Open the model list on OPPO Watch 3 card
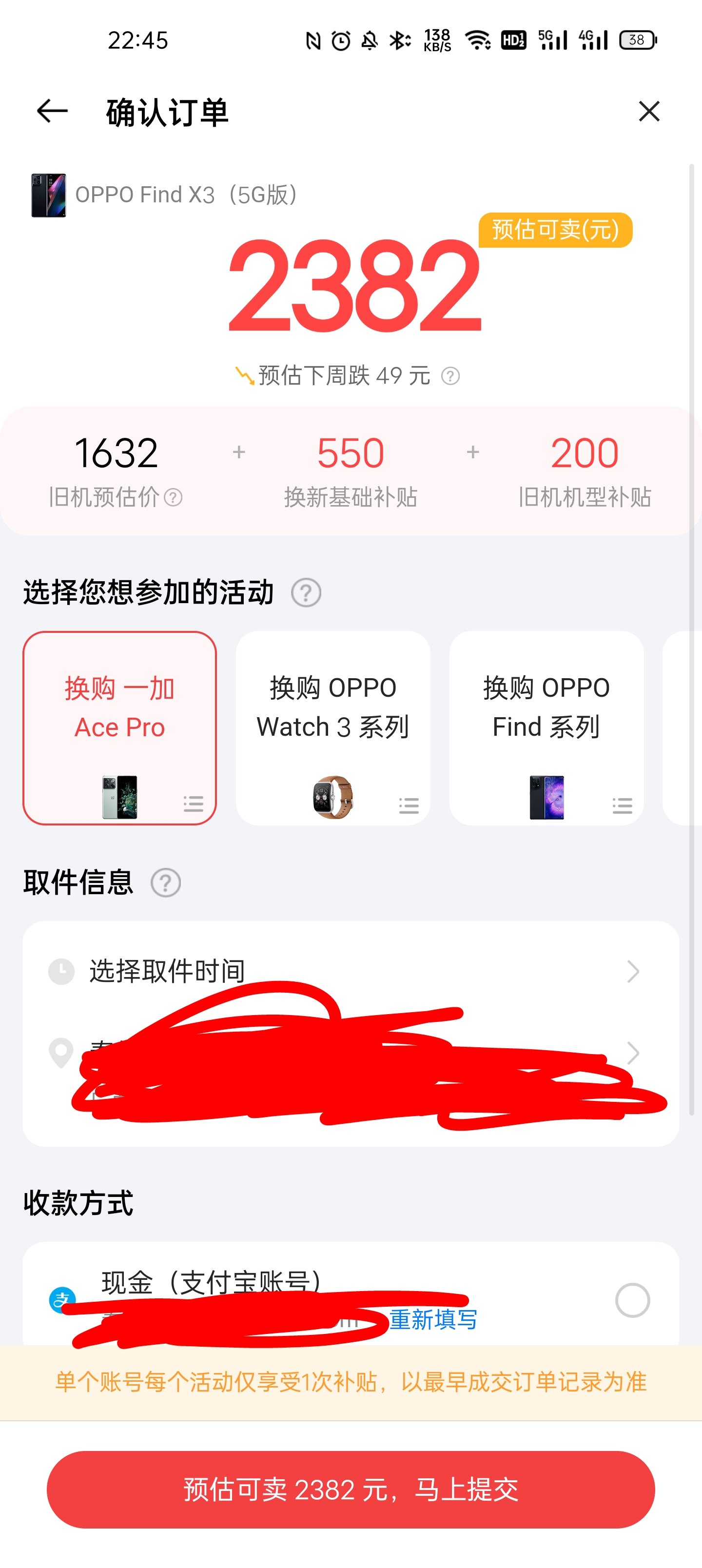The height and width of the screenshot is (1568, 702). coord(409,804)
